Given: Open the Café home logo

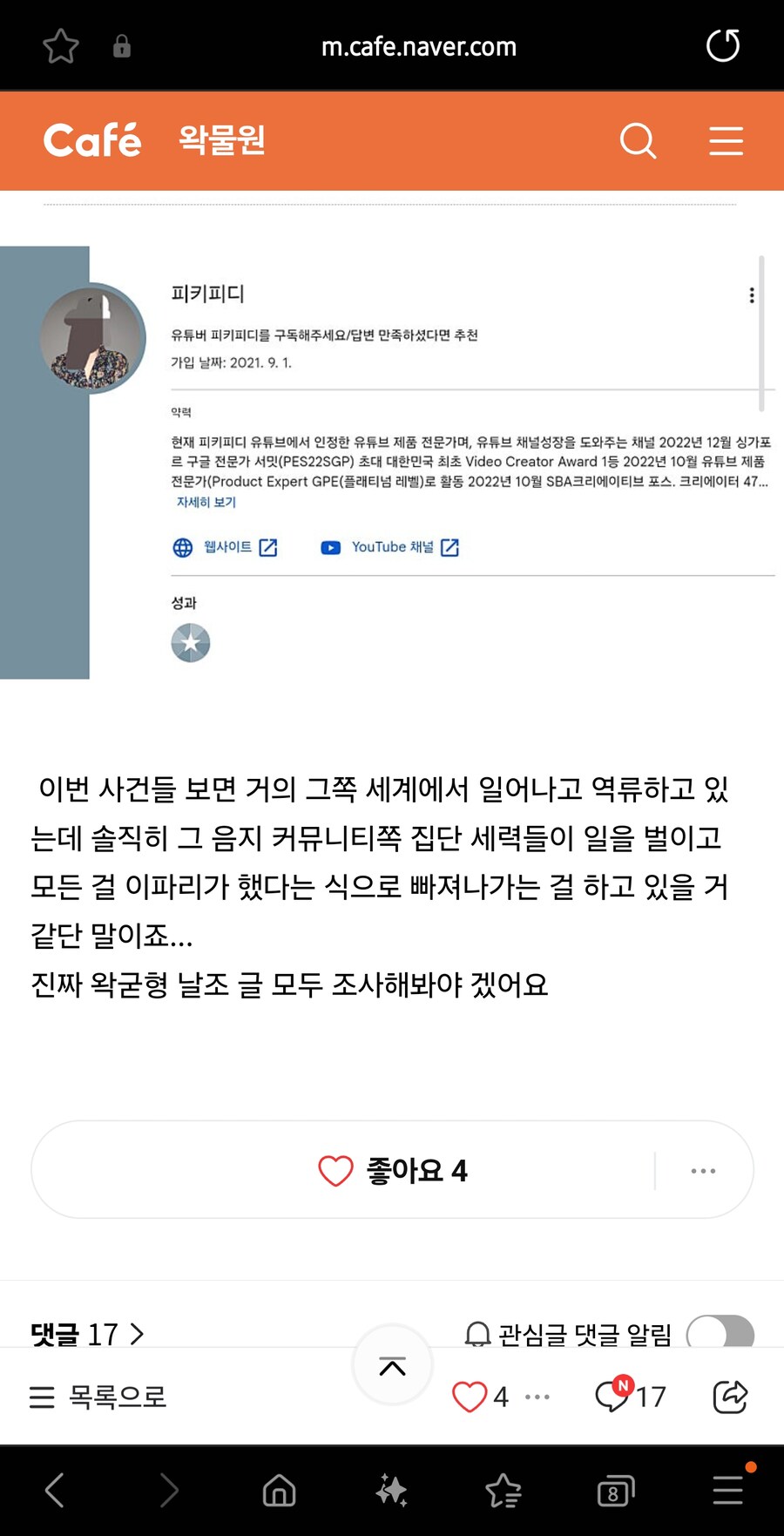Looking at the screenshot, I should 92,140.
